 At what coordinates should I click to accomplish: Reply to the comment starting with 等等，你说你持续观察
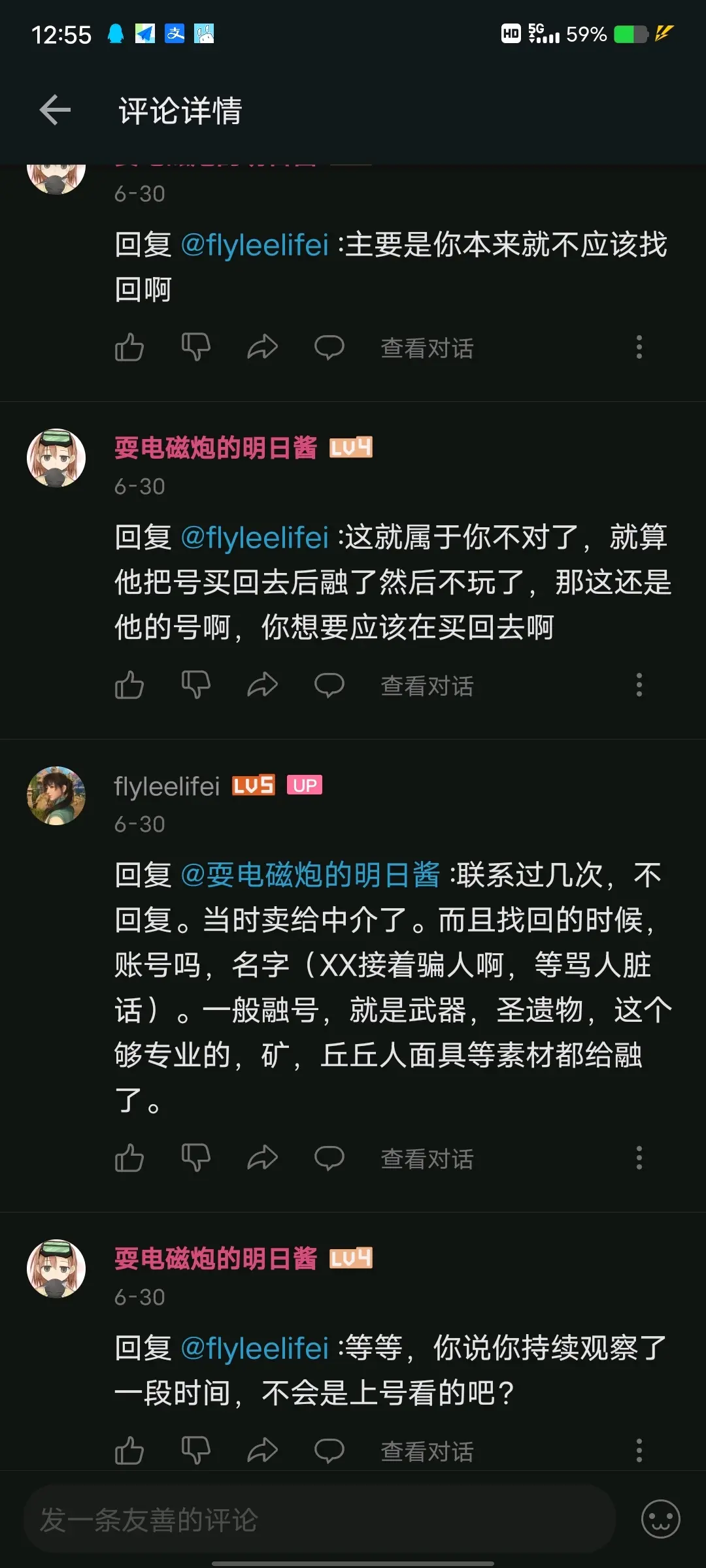tap(329, 1450)
